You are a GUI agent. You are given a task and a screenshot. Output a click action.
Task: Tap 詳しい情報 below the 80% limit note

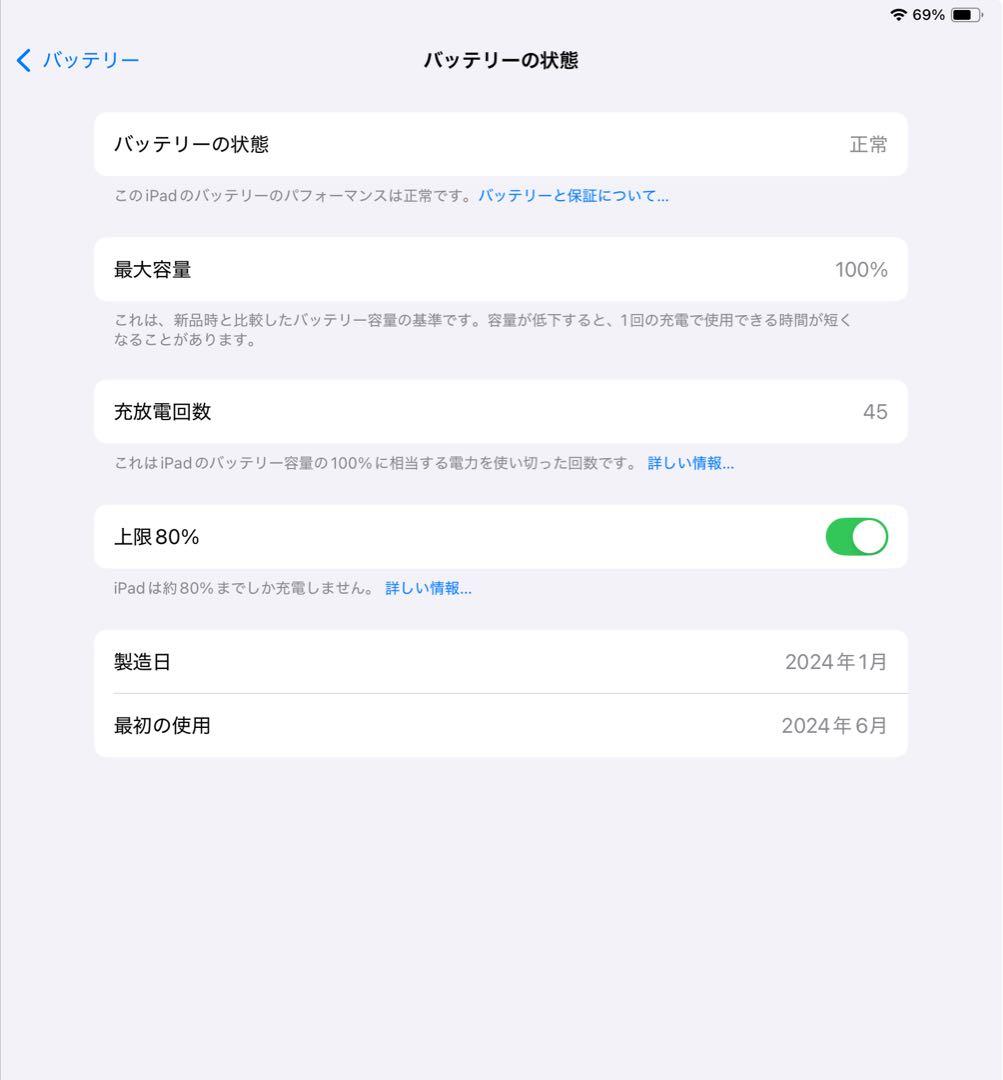point(426,588)
